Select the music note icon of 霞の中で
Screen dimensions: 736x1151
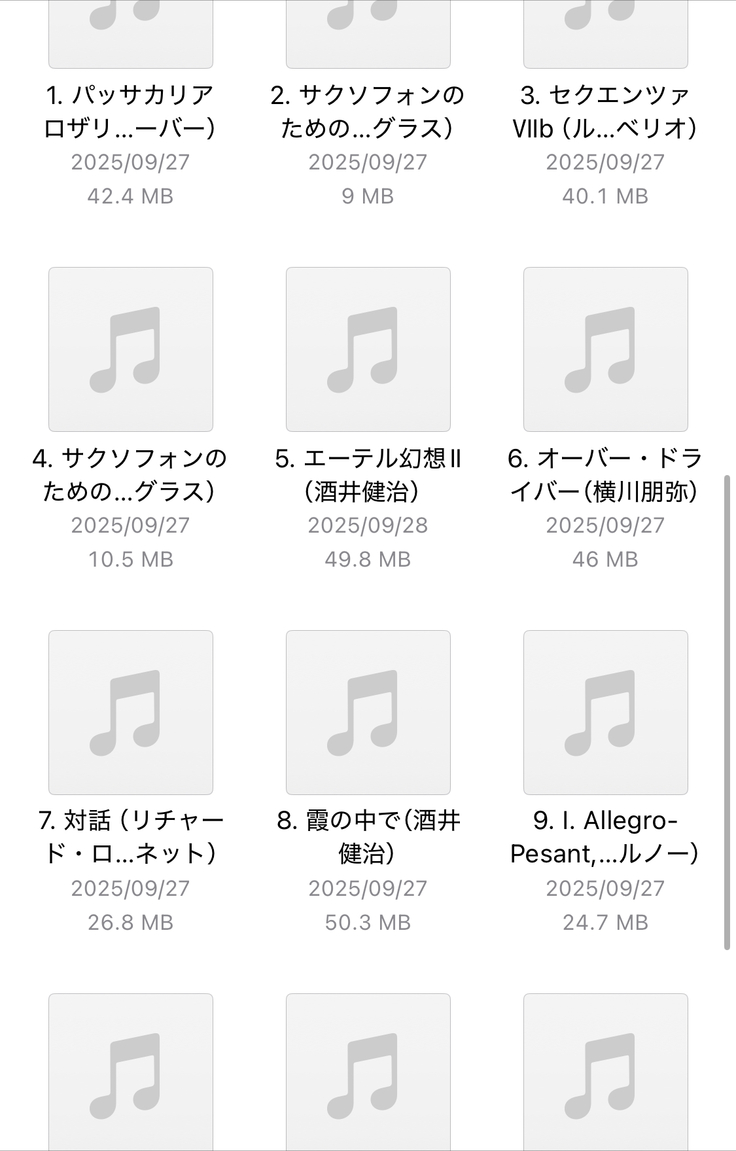point(367,712)
